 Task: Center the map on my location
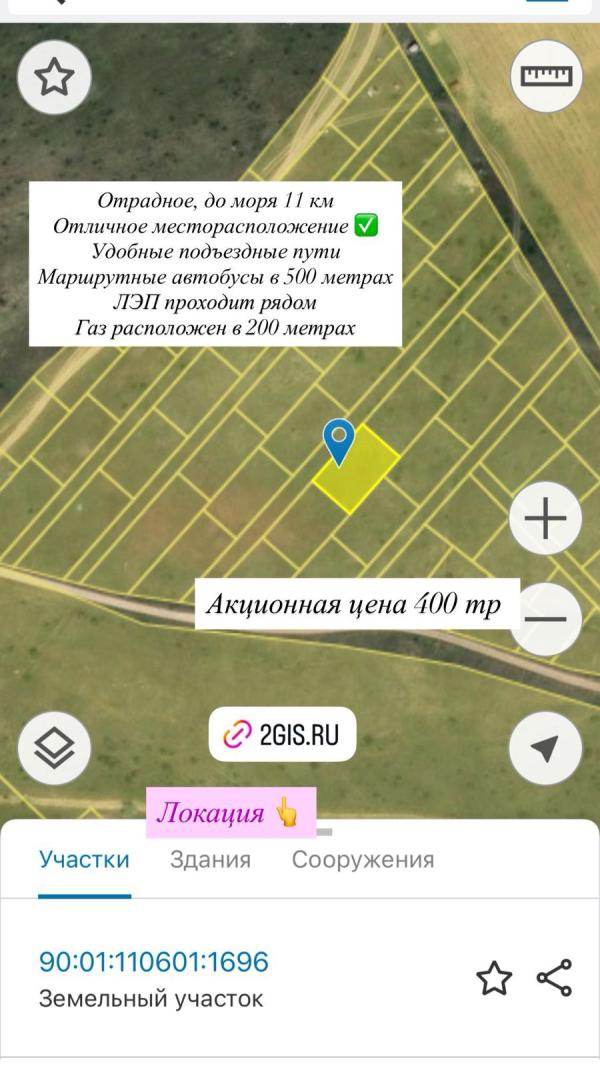pyautogui.click(x=546, y=747)
